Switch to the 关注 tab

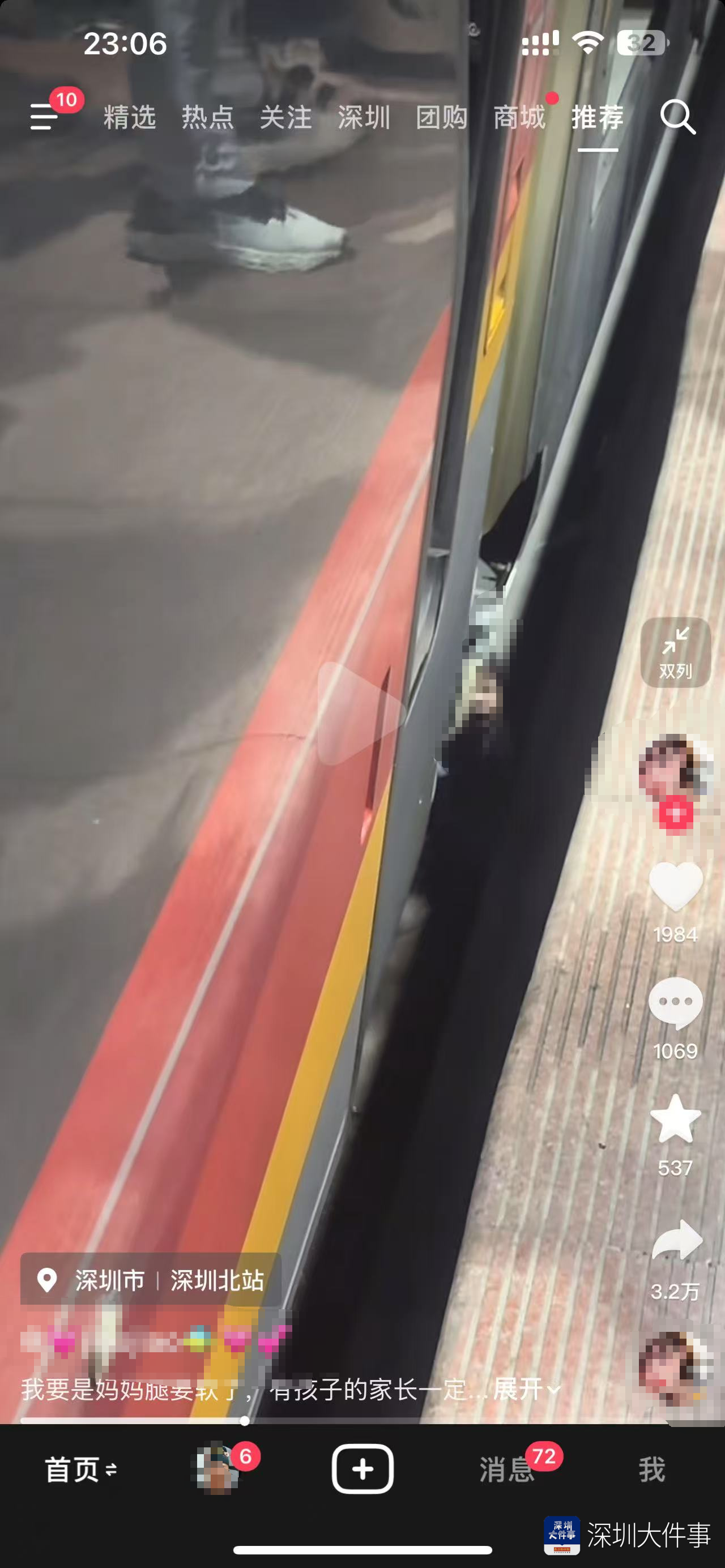pos(285,117)
